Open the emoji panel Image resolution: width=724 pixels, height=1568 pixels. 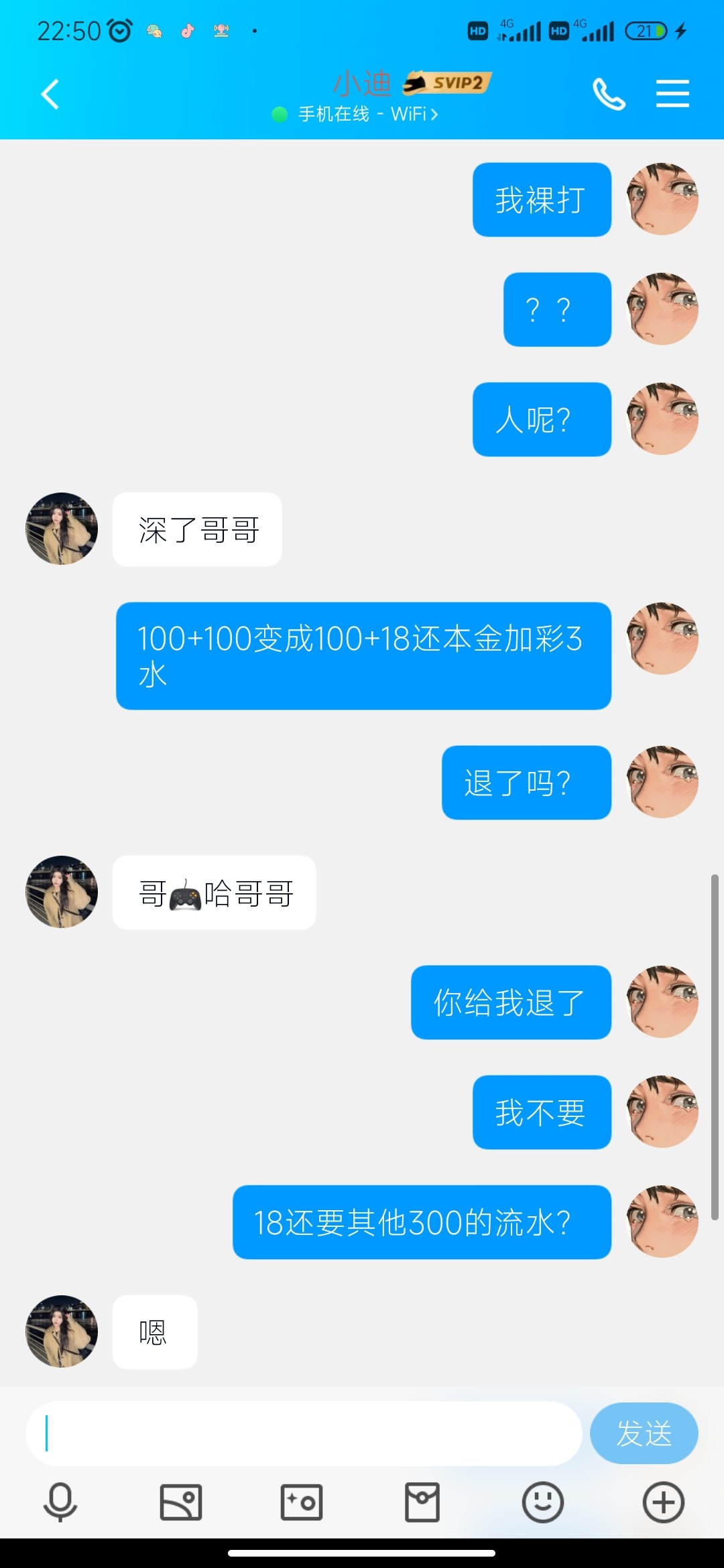542,1502
